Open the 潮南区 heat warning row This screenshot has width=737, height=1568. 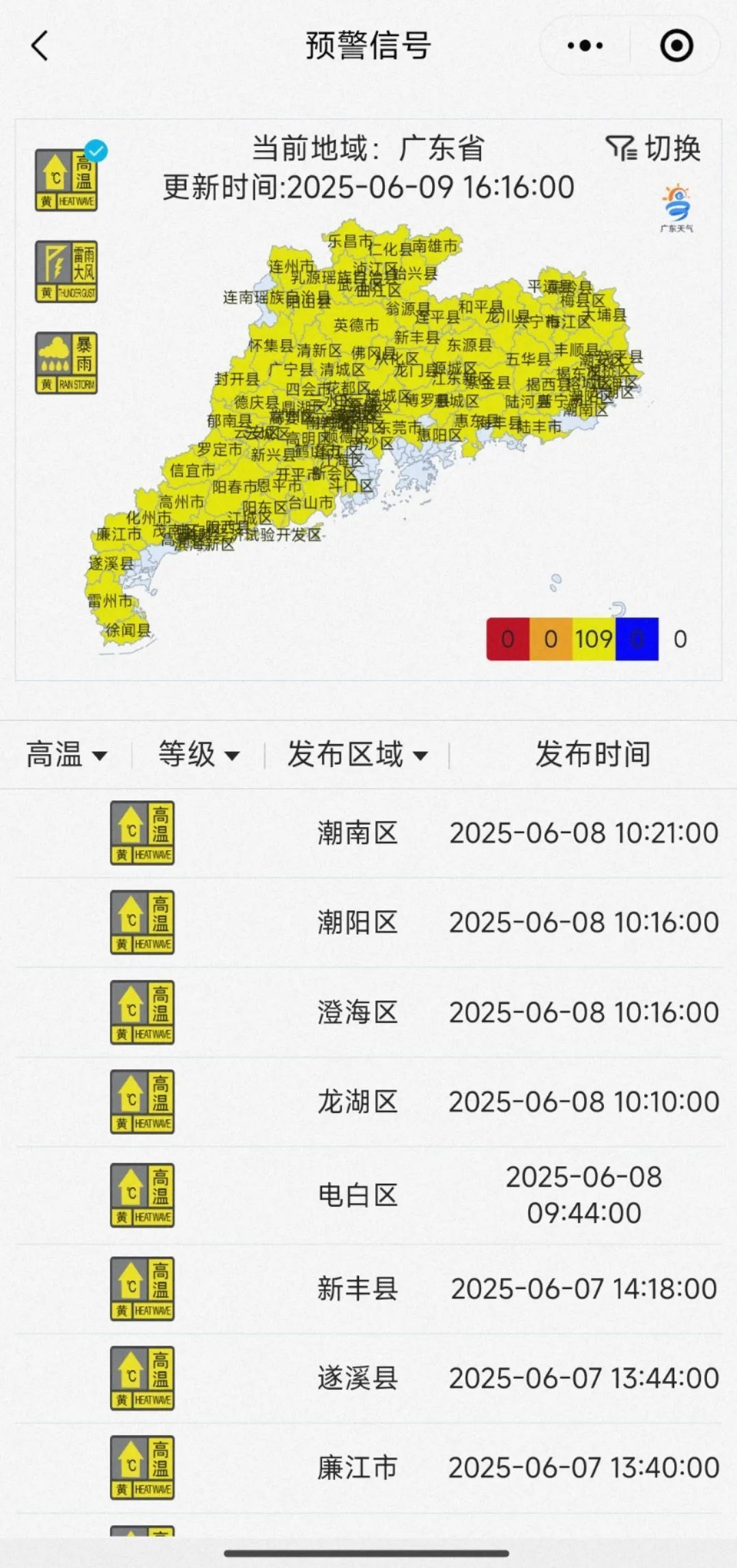point(369,832)
